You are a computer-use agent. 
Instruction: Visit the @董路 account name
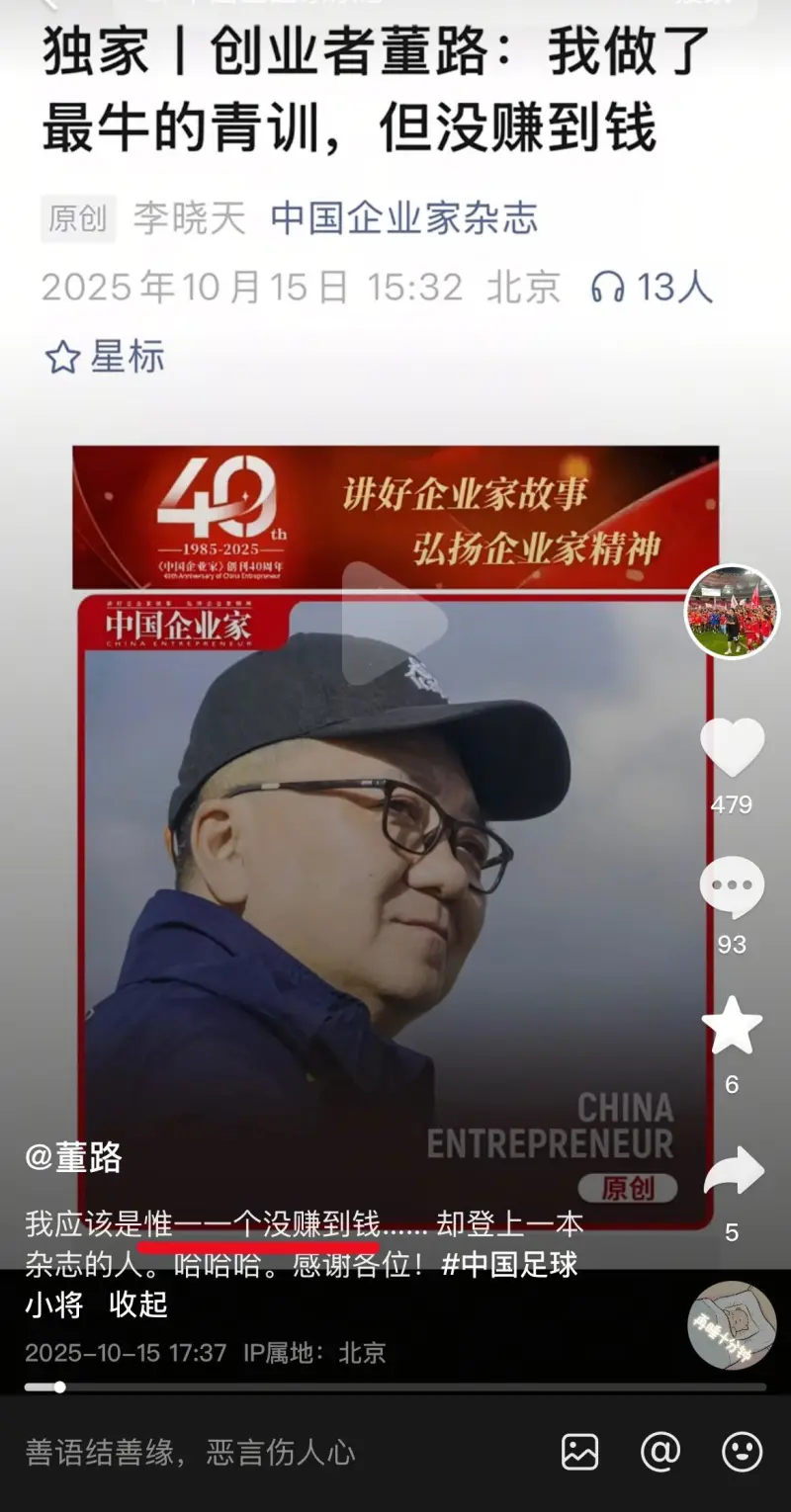[74, 1157]
